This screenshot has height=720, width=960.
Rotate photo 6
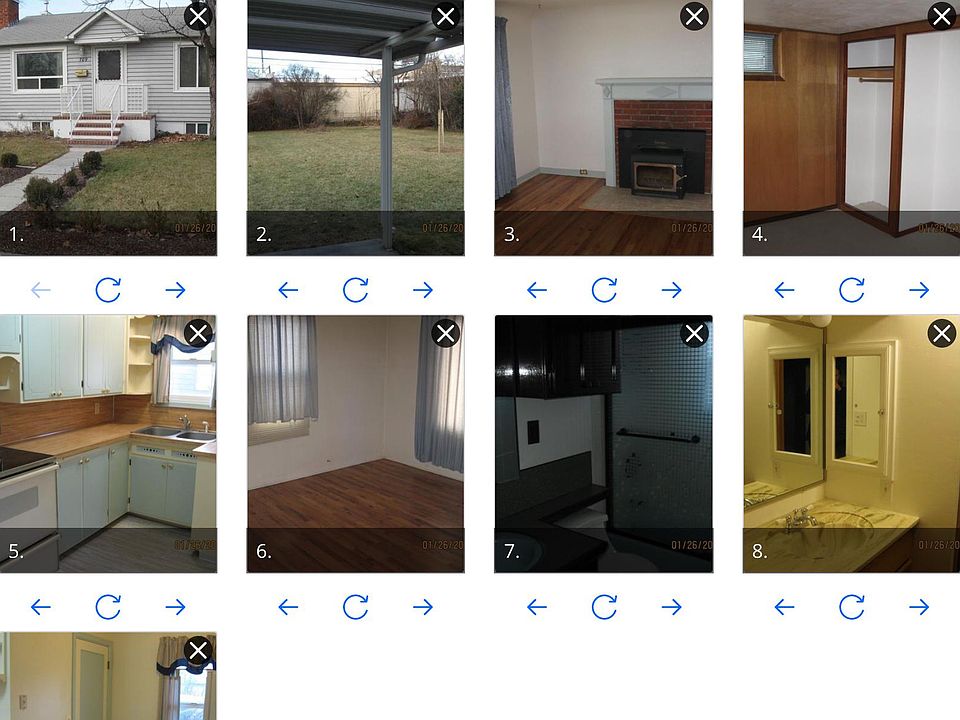[356, 607]
